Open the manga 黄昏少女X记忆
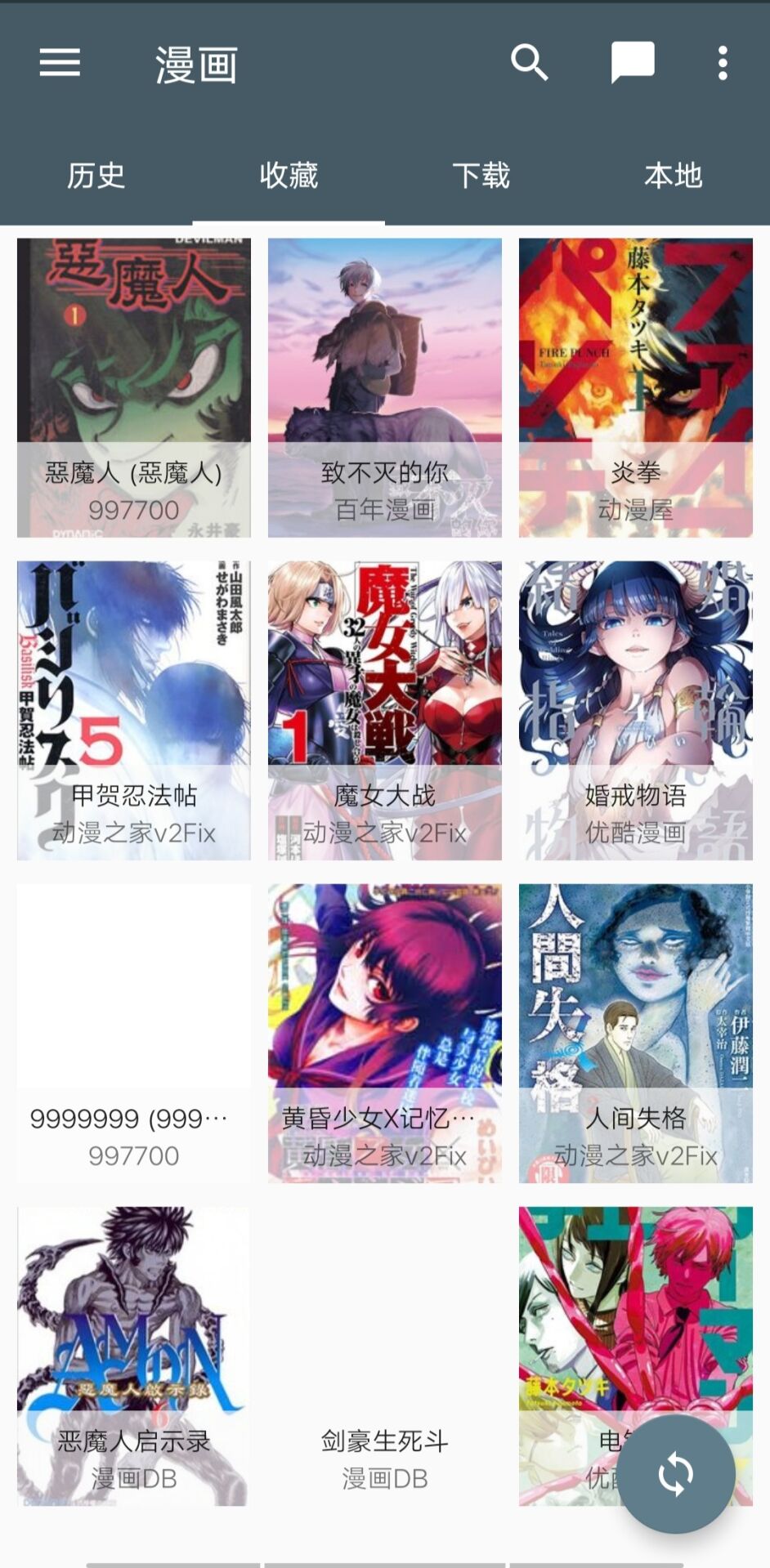The image size is (770, 1568). click(385, 1033)
